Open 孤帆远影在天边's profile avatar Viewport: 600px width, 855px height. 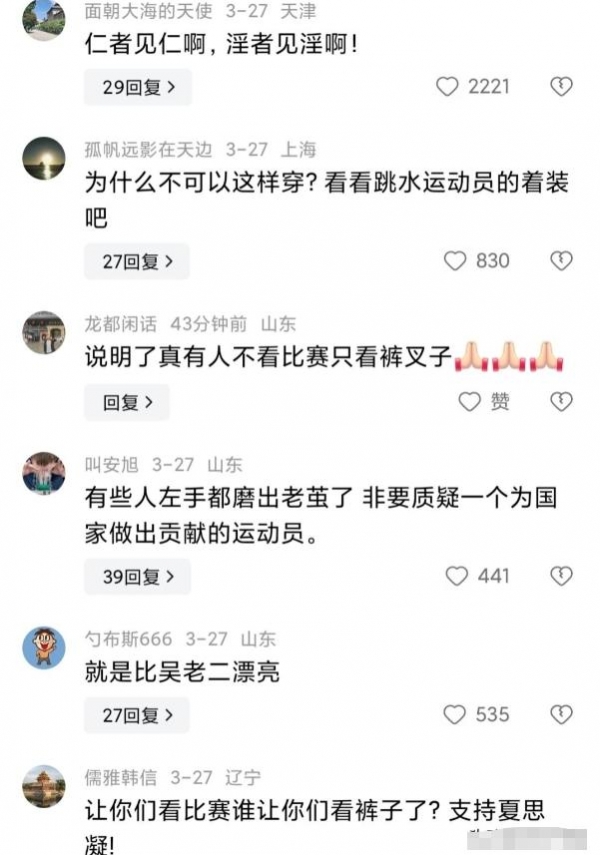(44, 157)
